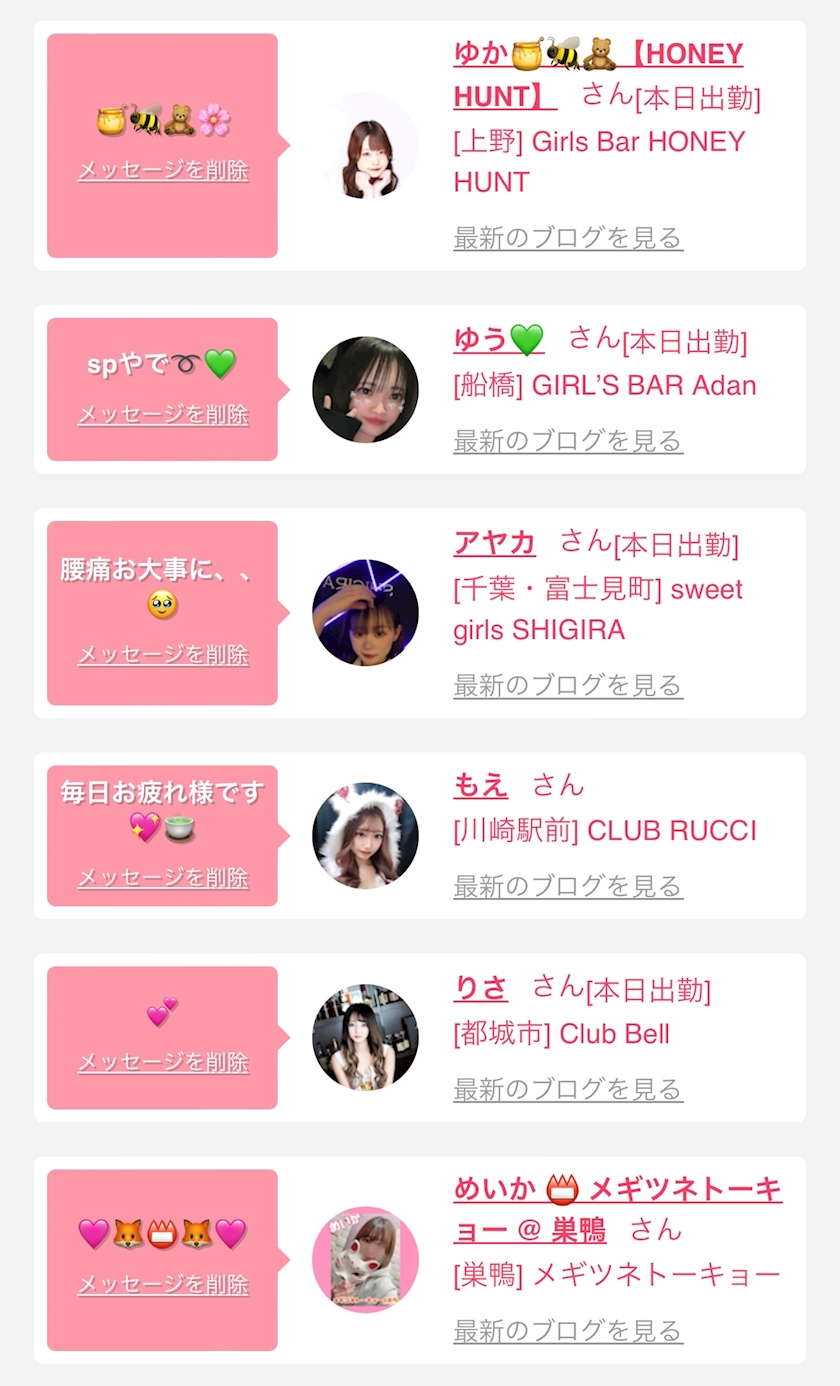Tap もえ's profile photo
Viewport: 840px width, 1386px height.
[x=365, y=835]
